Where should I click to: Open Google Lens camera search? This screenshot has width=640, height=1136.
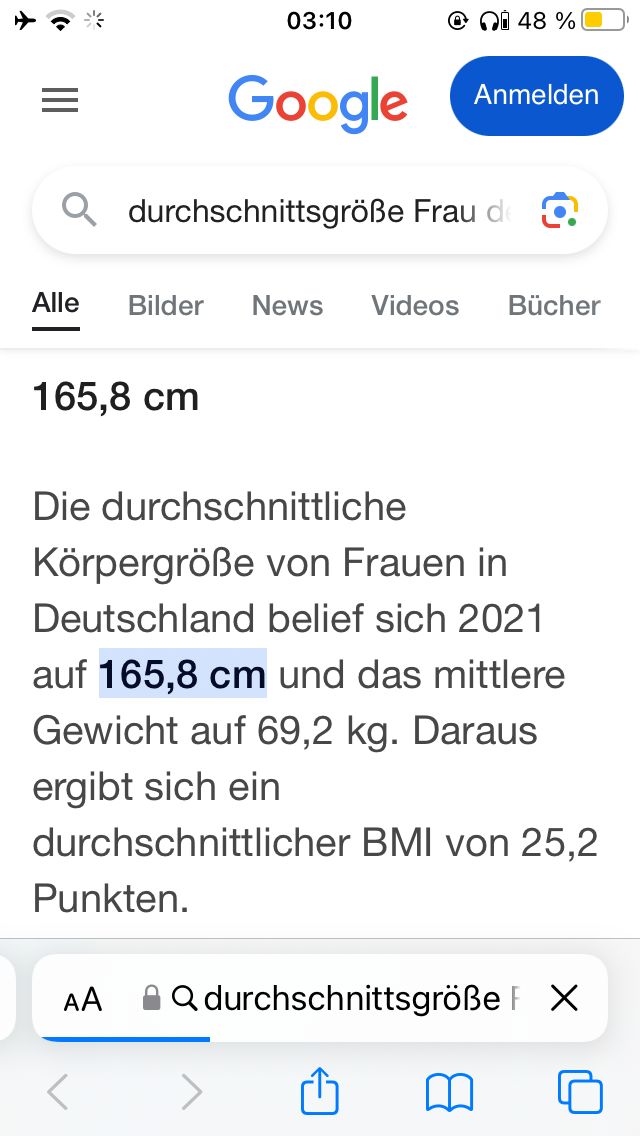[x=560, y=211]
